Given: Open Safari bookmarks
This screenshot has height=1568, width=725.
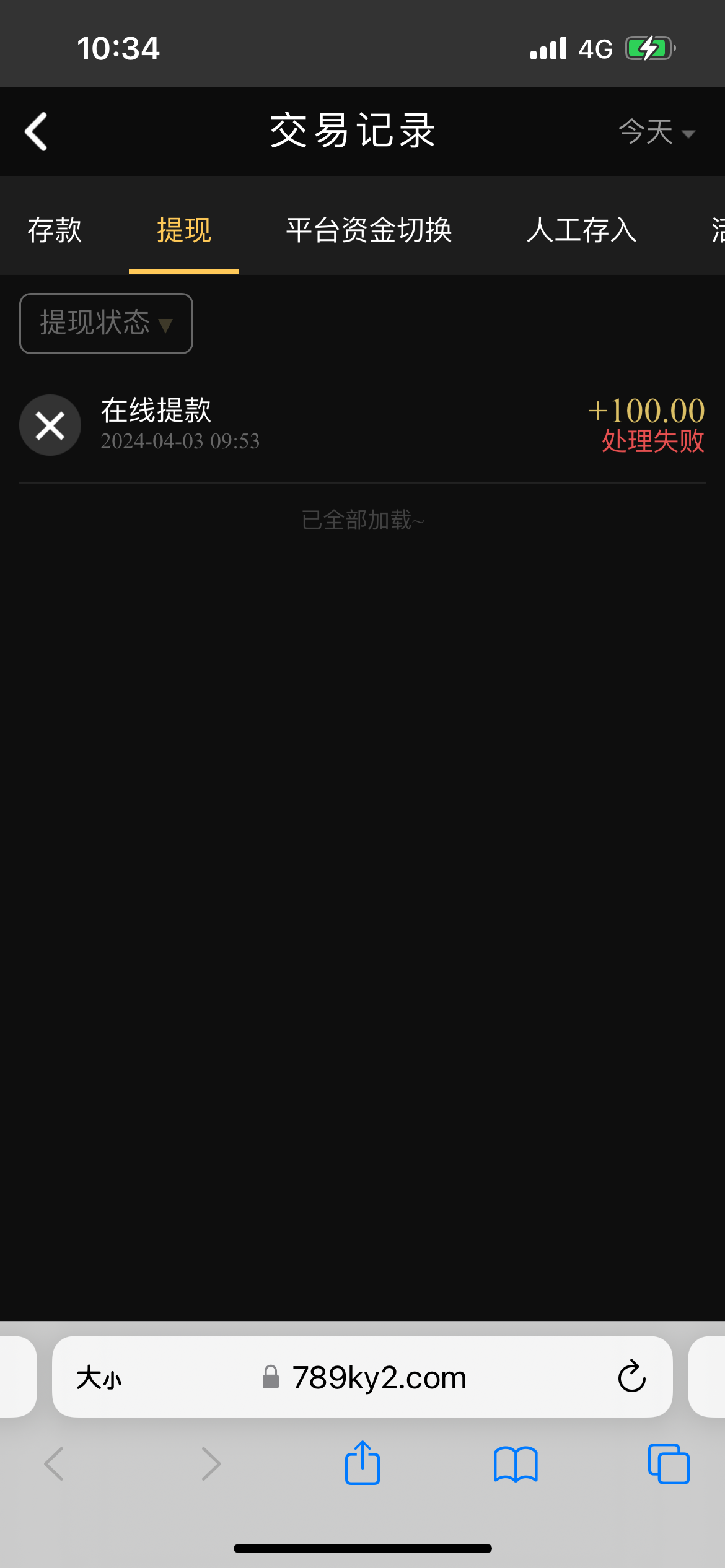Looking at the screenshot, I should 516,1464.
